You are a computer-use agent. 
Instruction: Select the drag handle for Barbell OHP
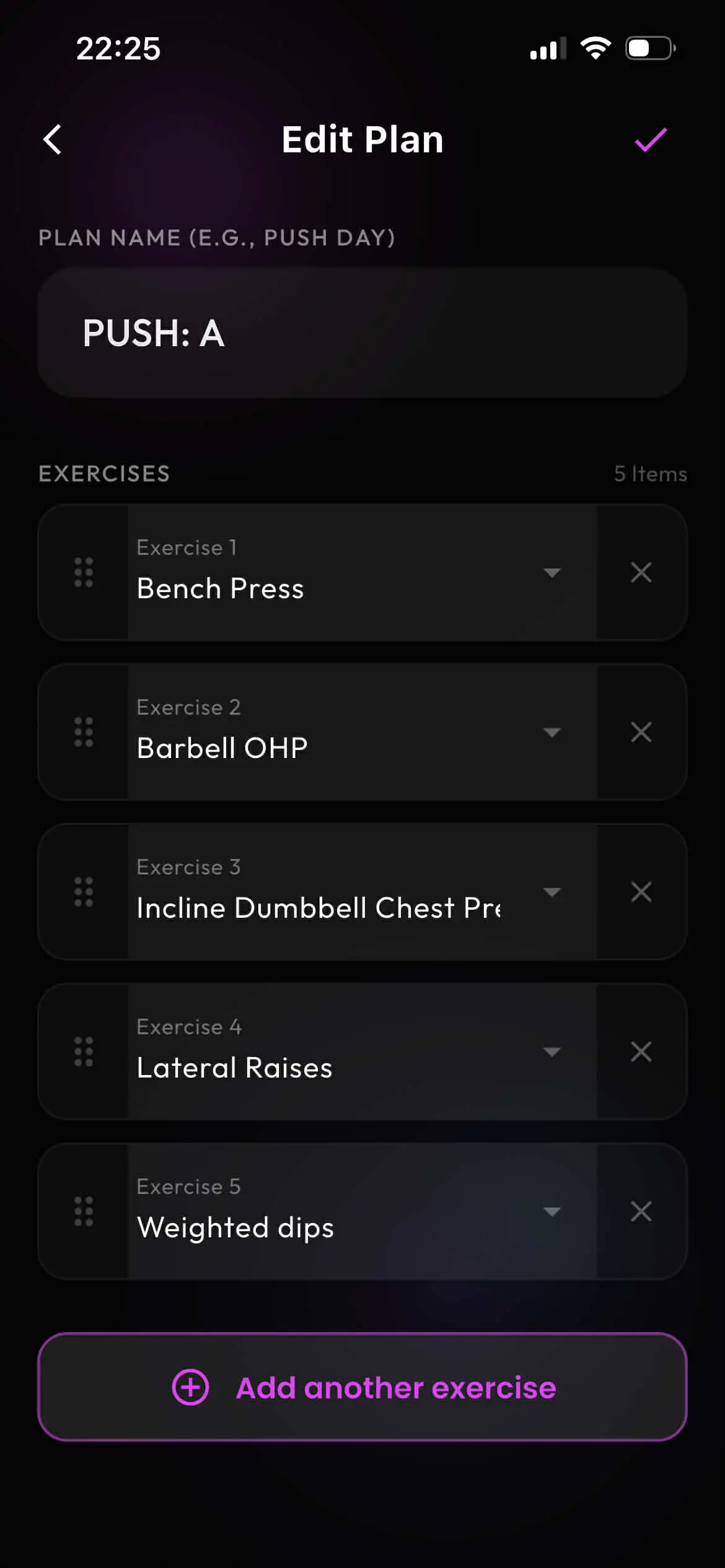coord(84,733)
